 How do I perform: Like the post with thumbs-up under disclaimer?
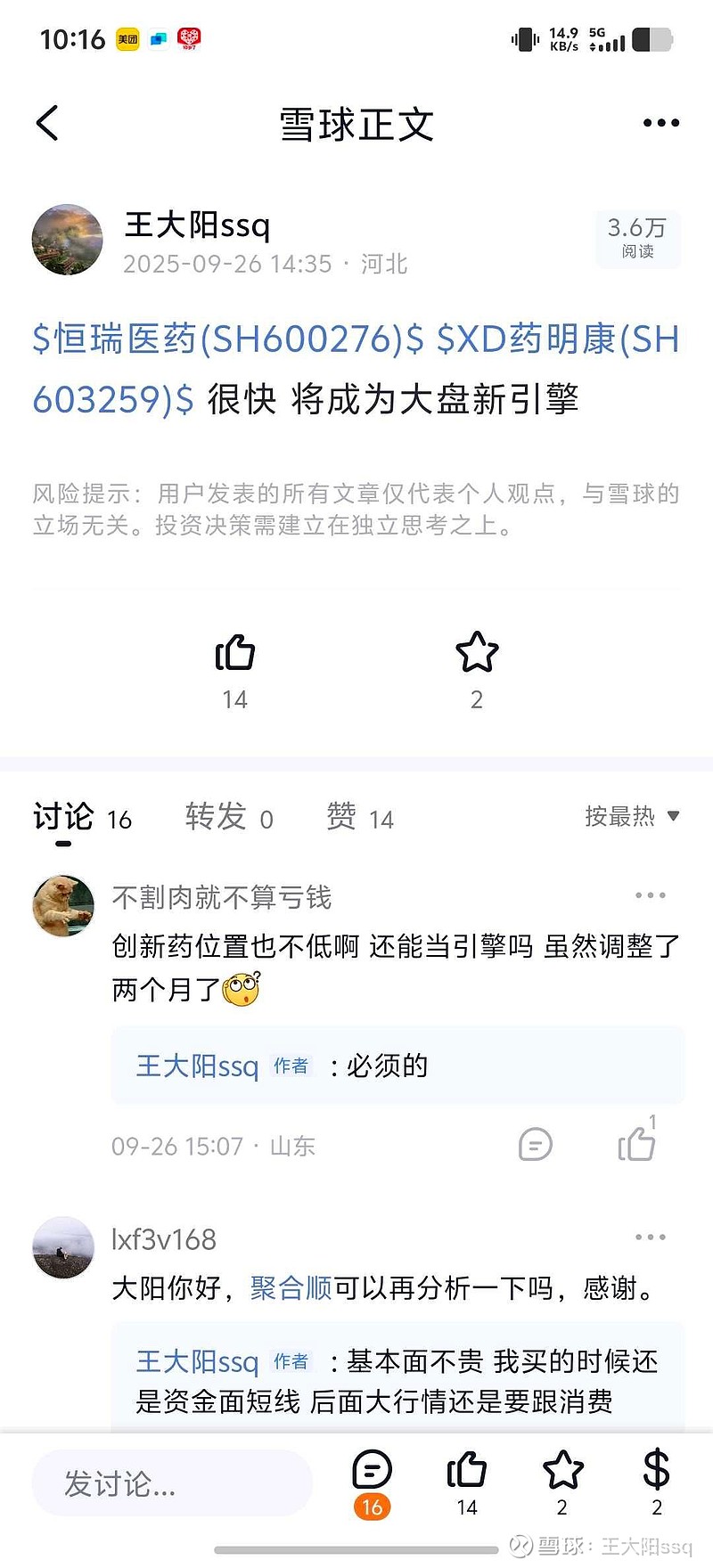235,653
